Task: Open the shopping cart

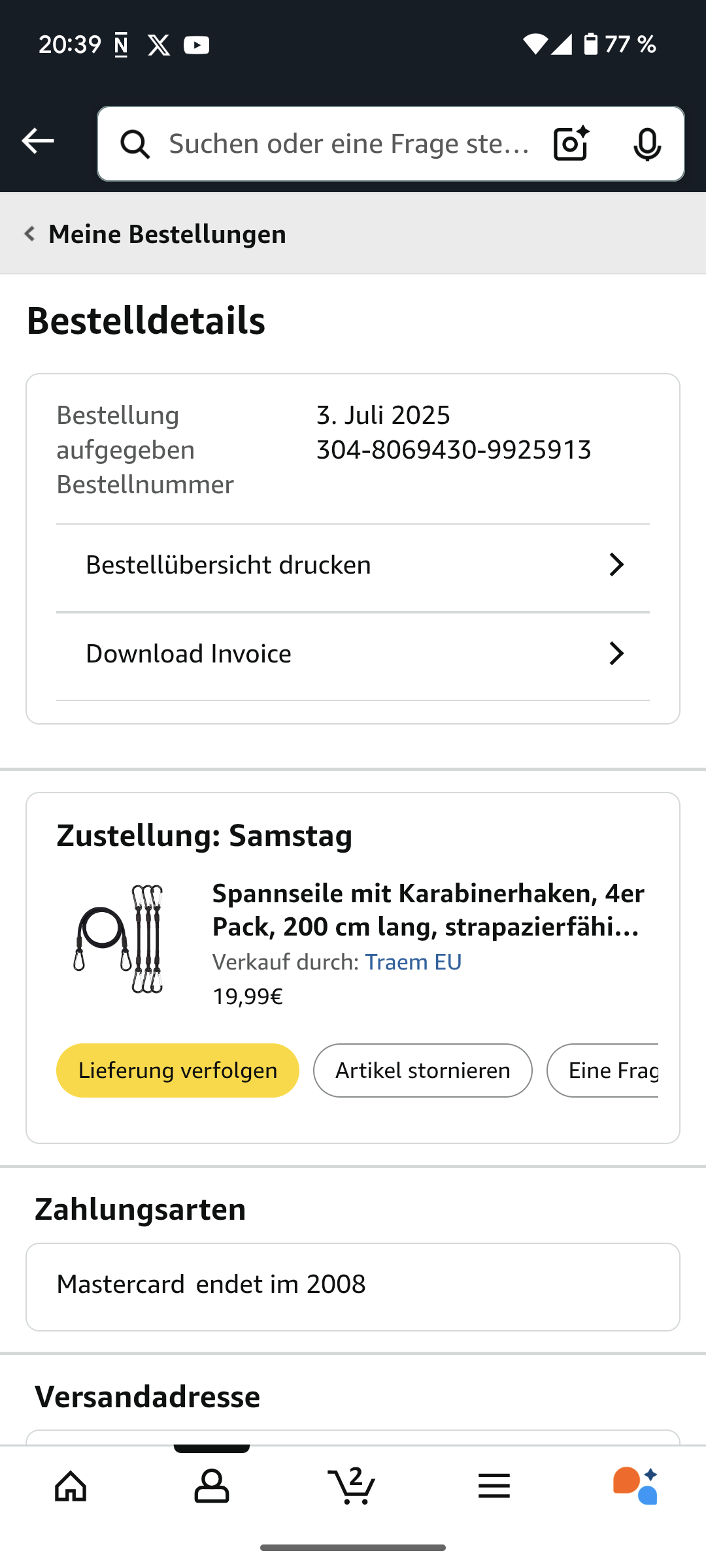Action: point(352,1486)
